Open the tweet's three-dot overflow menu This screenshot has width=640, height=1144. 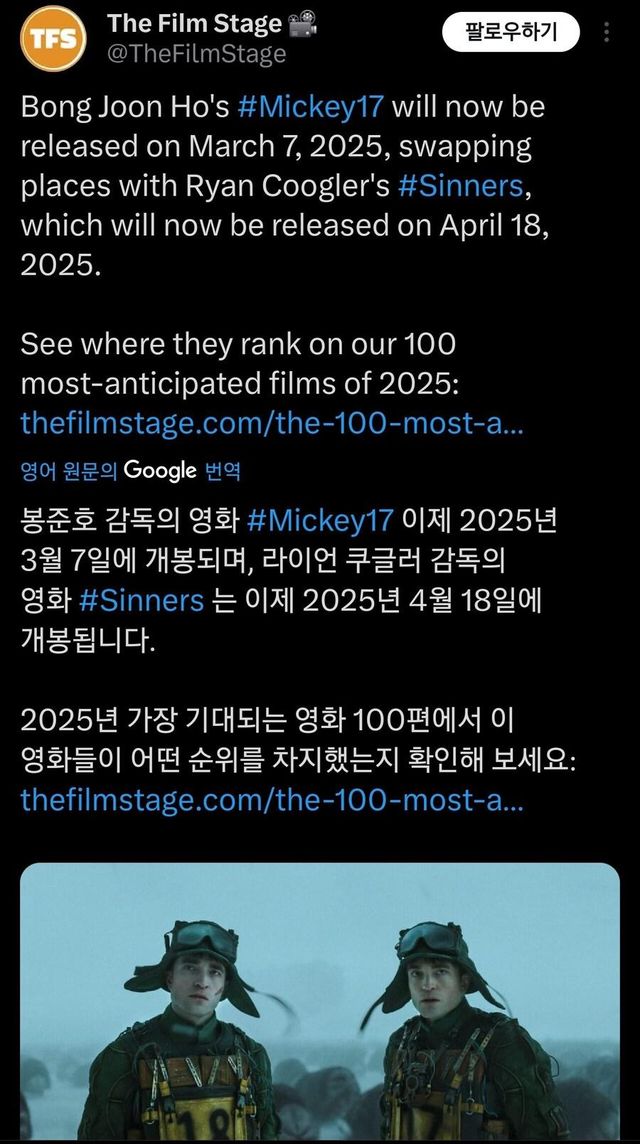pos(607,33)
